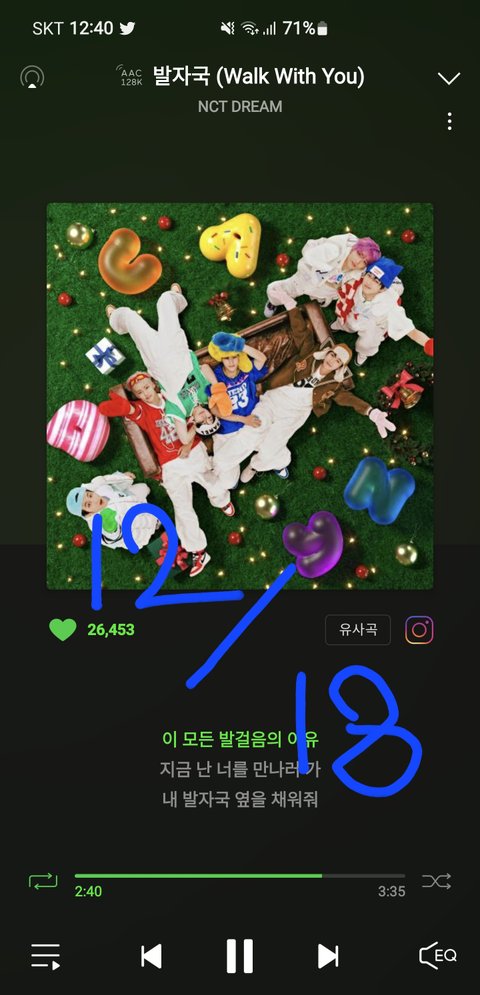The image size is (480, 995).
Task: Seek within the song progress bar
Action: tap(239, 876)
